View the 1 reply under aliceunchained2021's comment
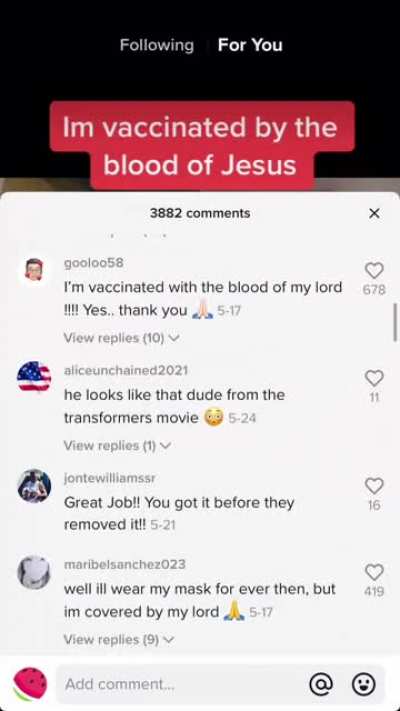400x711 pixels. (117, 446)
